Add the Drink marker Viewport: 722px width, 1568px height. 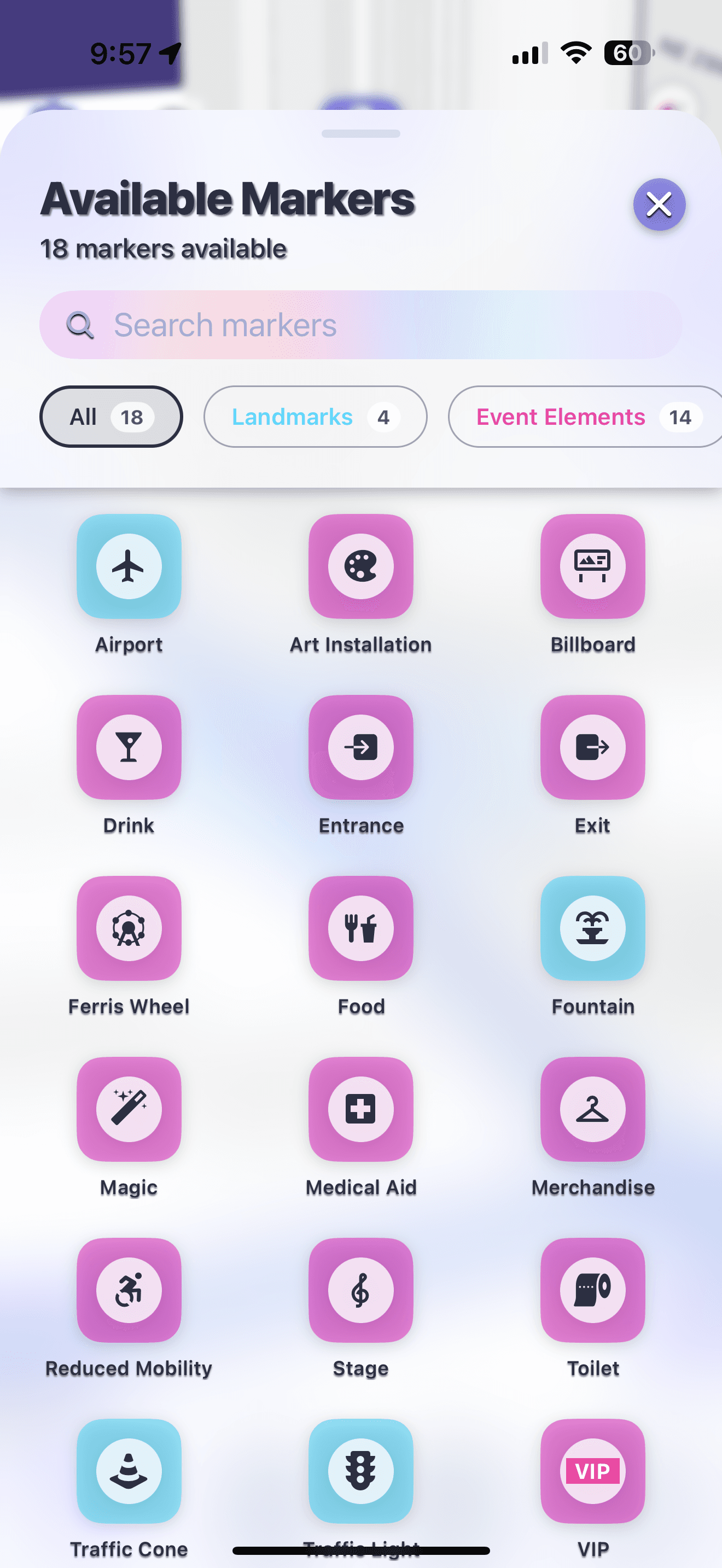129,747
